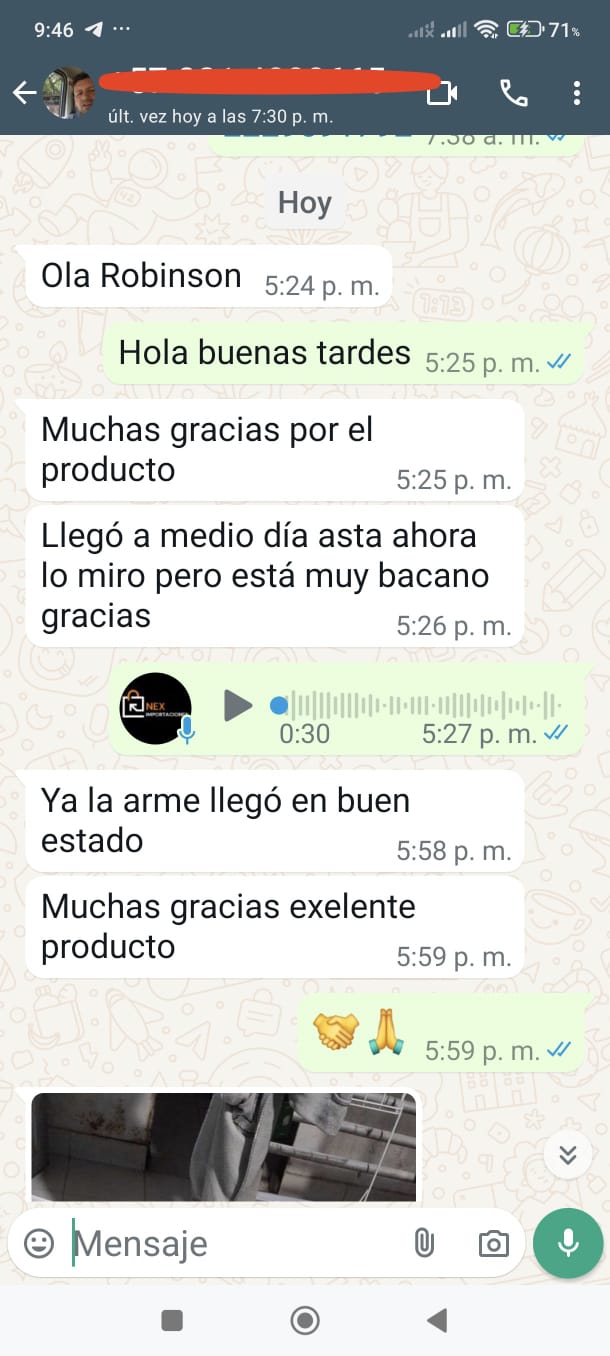Start a voice call
Screen dimensions: 610x1356
[x=513, y=93]
